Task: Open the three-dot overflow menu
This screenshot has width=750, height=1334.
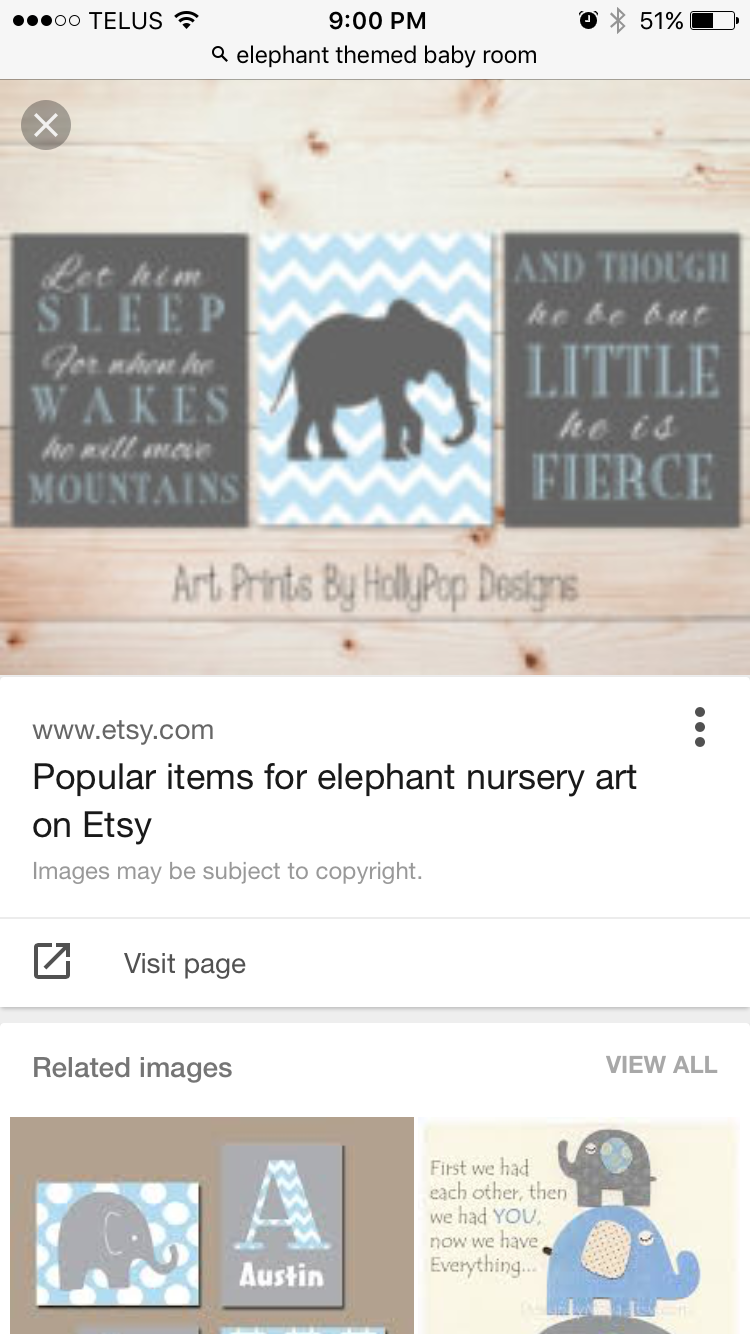Action: coord(700,727)
